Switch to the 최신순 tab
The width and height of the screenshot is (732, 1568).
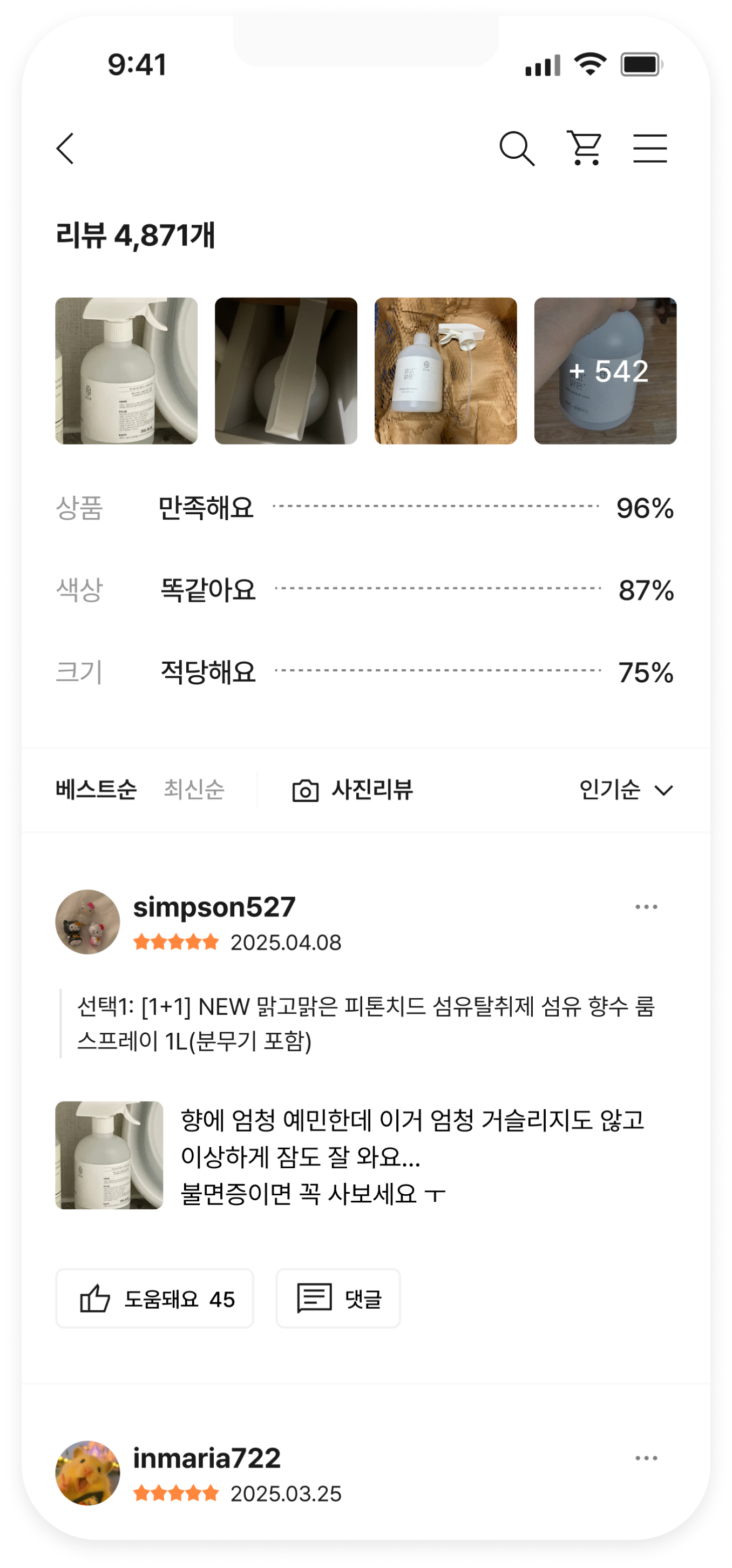tap(194, 790)
